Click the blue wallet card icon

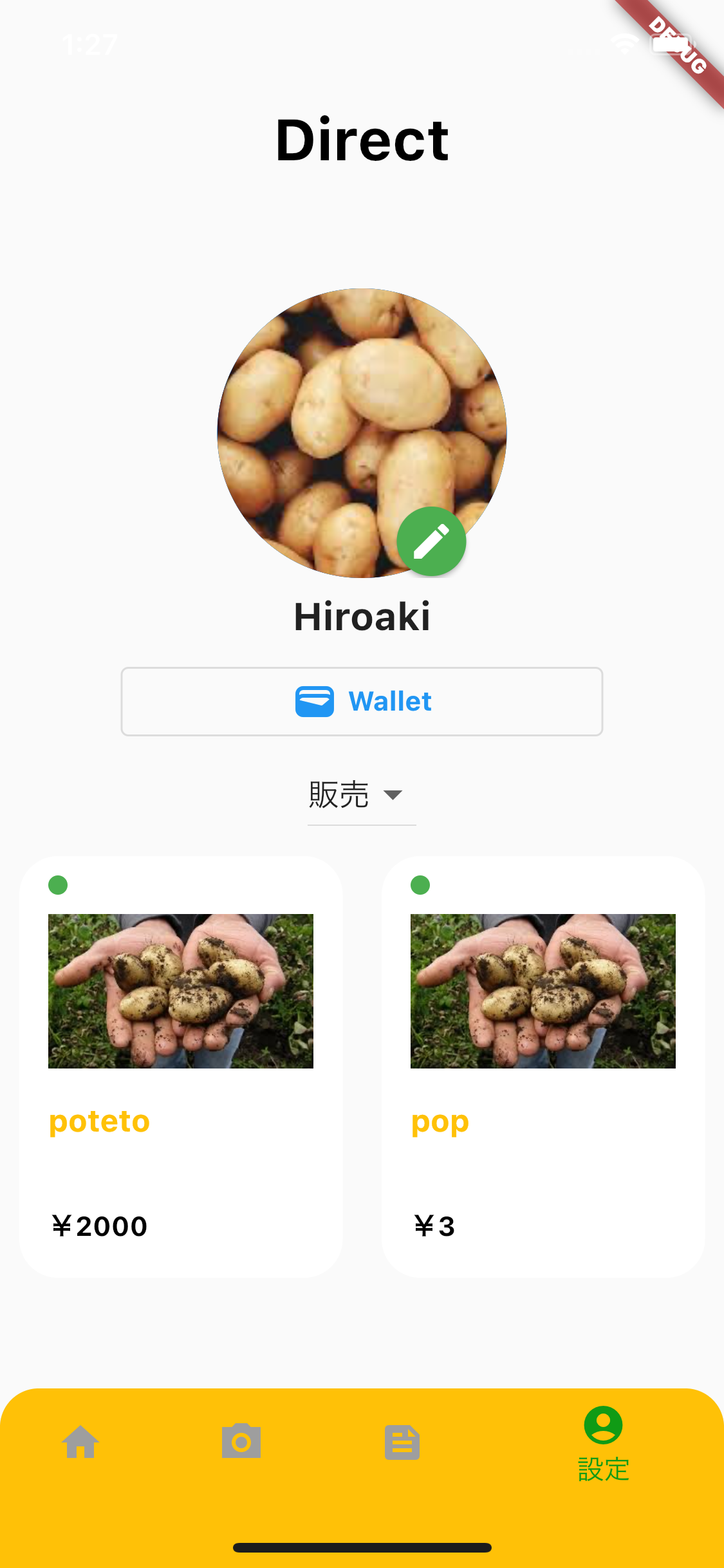tap(315, 702)
